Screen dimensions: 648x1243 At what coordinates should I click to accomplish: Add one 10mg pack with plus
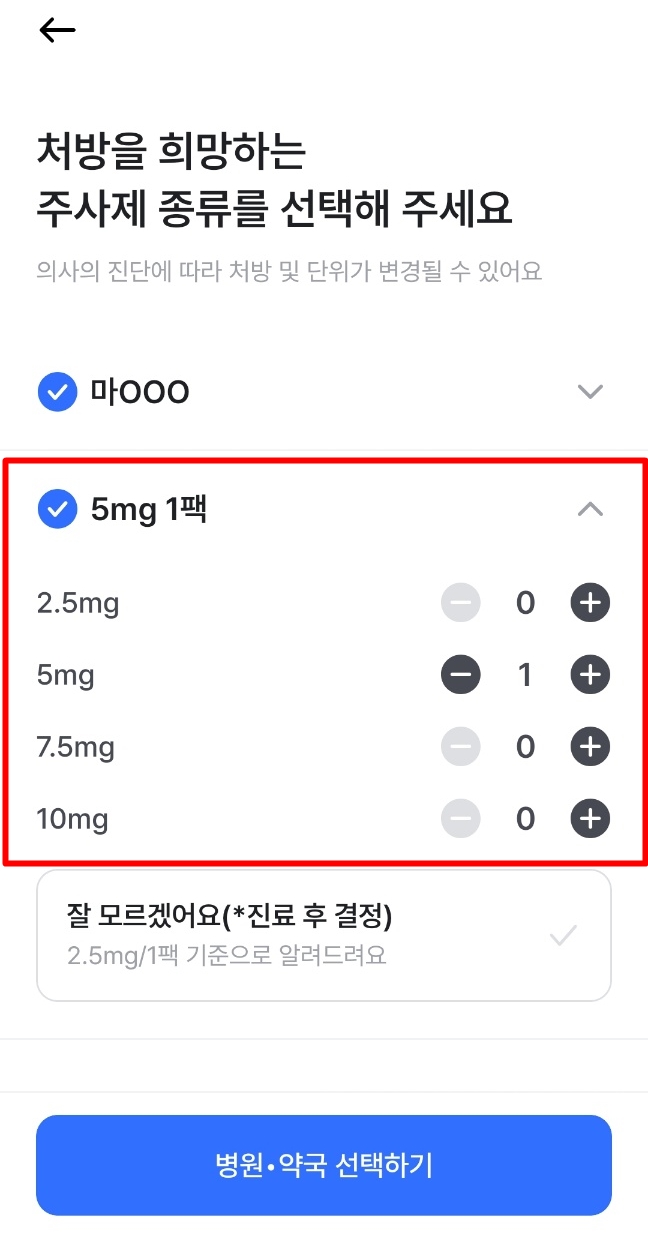pyautogui.click(x=590, y=820)
